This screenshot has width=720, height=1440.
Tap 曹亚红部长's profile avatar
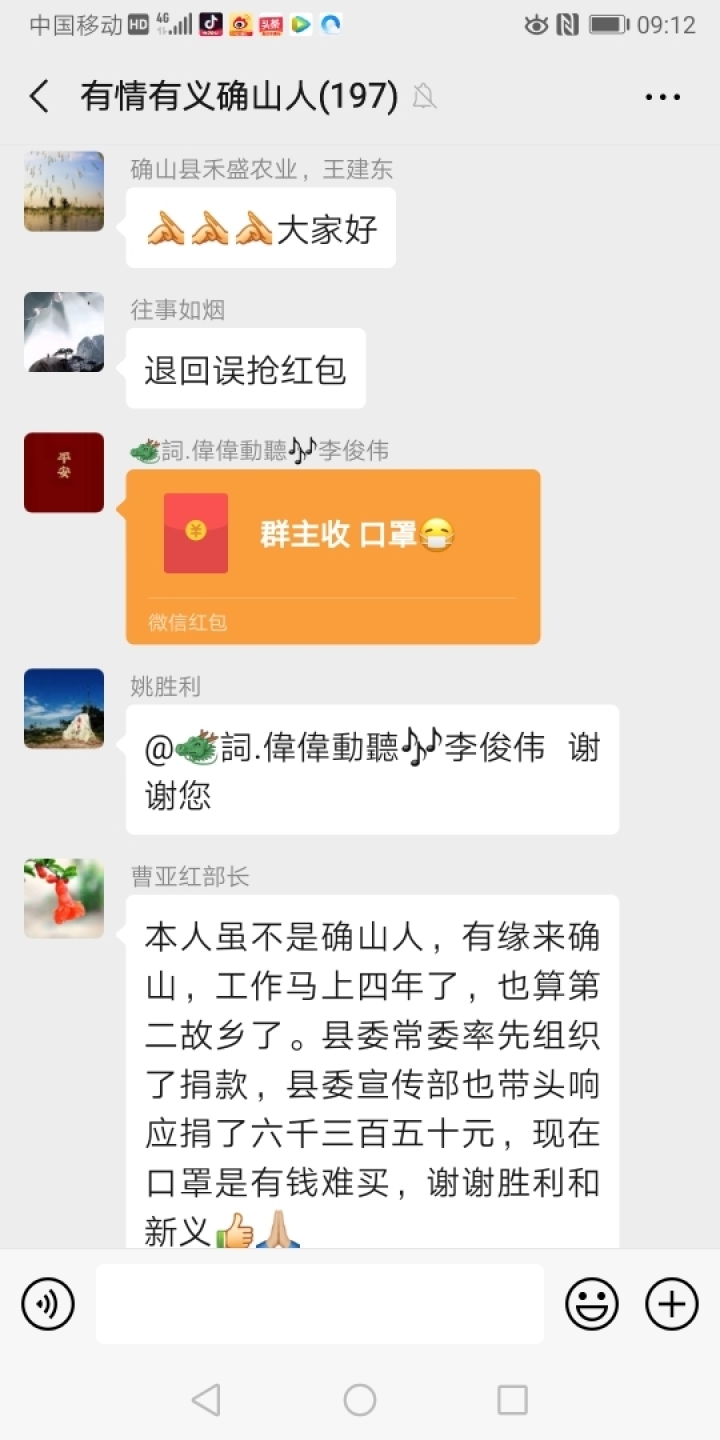63,899
